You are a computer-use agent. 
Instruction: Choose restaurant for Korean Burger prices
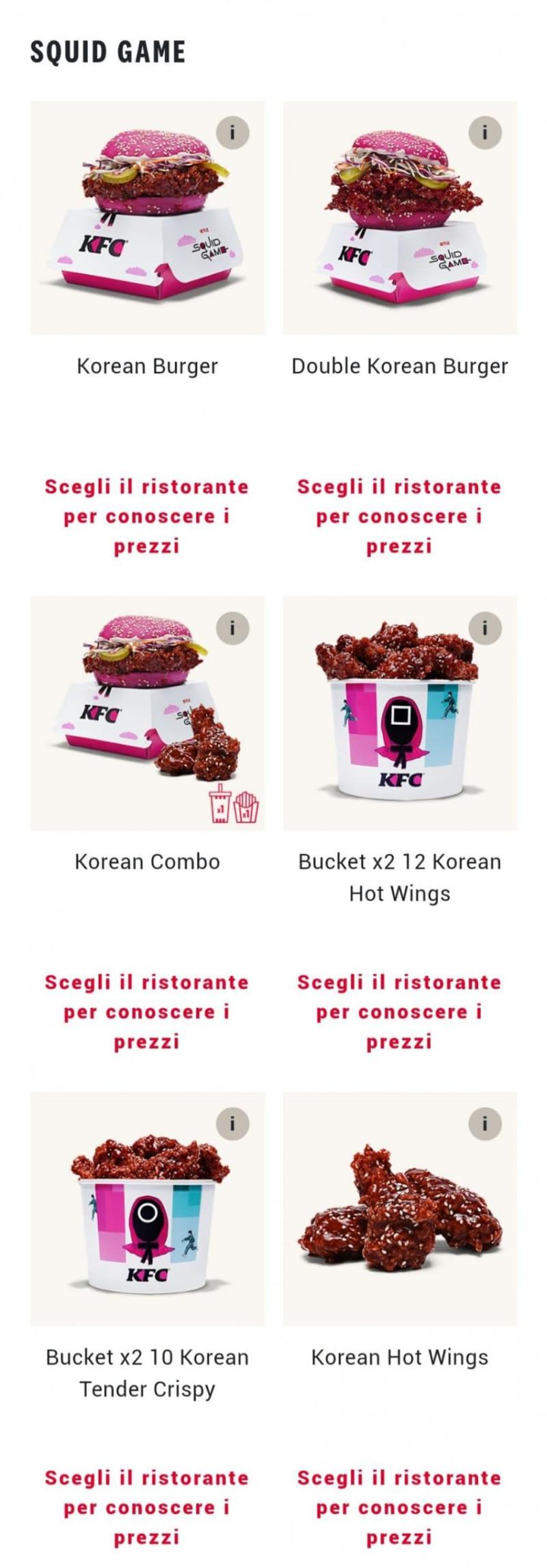point(147,516)
